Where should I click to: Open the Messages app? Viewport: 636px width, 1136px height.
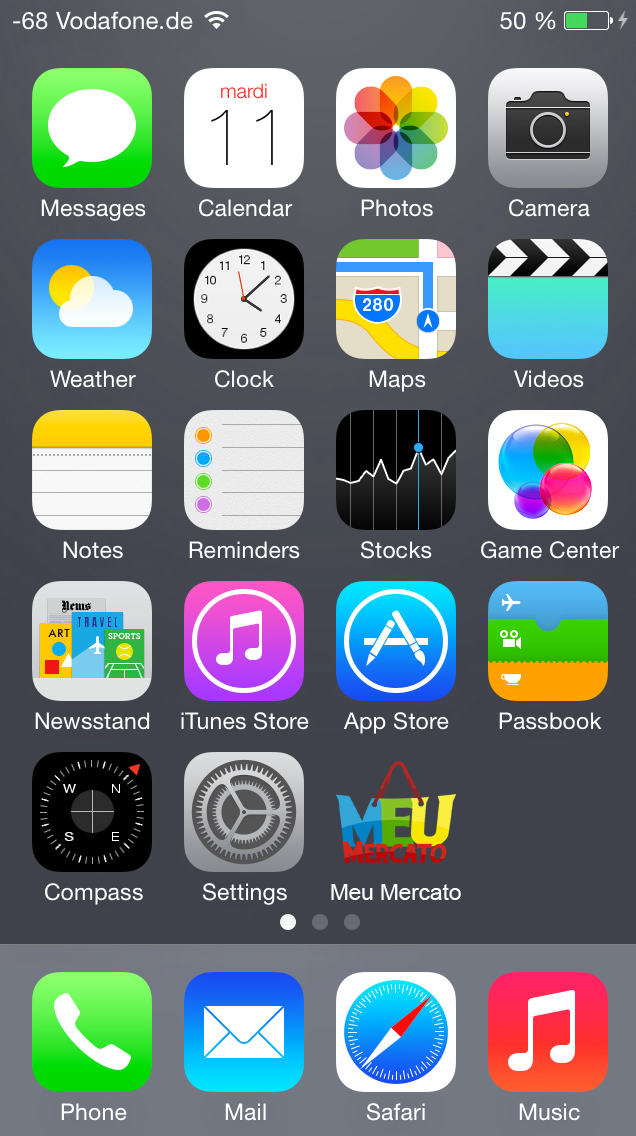[92, 128]
